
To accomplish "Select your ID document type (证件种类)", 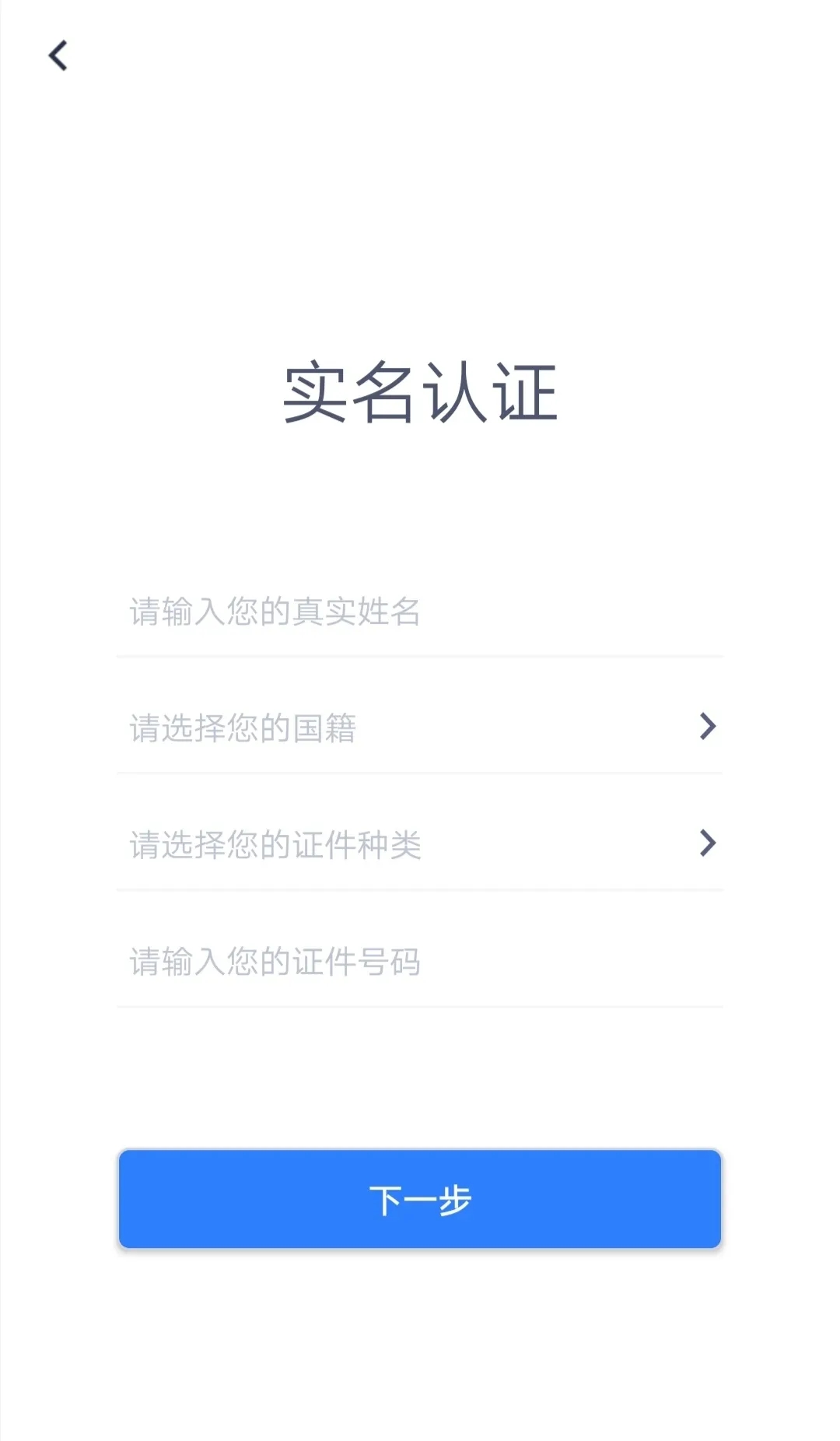I will [420, 845].
